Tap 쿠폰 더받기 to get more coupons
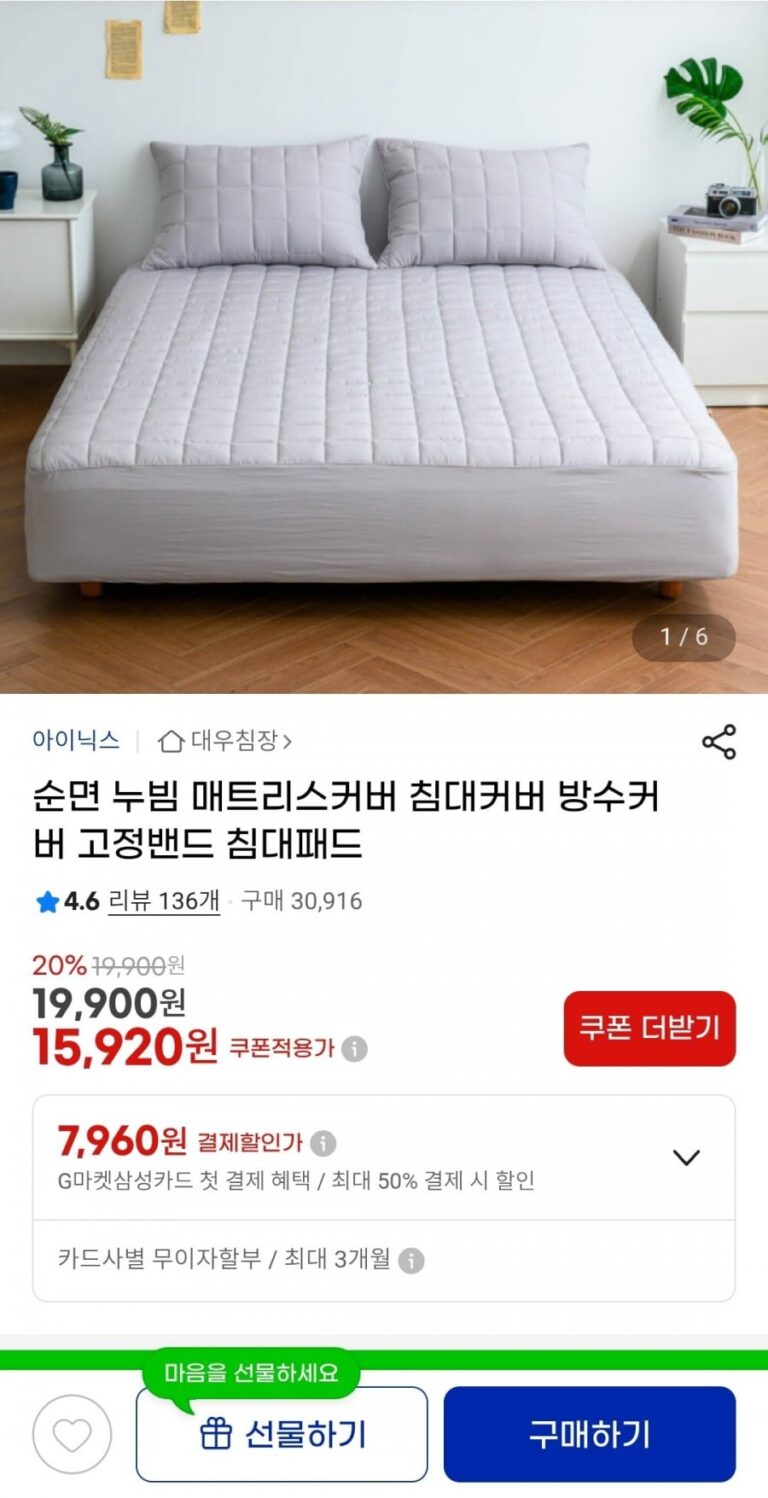 [649, 1028]
